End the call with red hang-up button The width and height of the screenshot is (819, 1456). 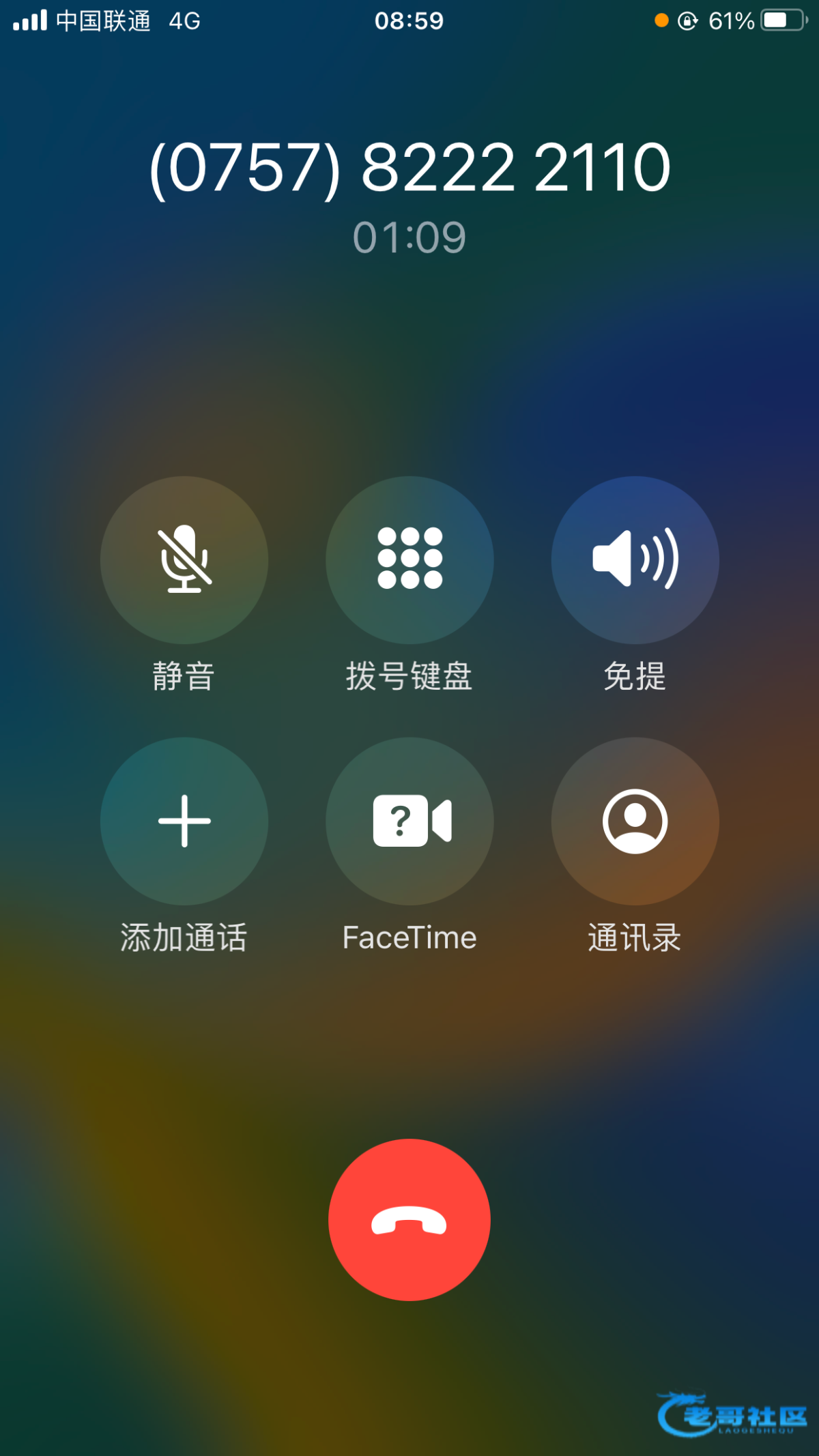pos(409,1219)
